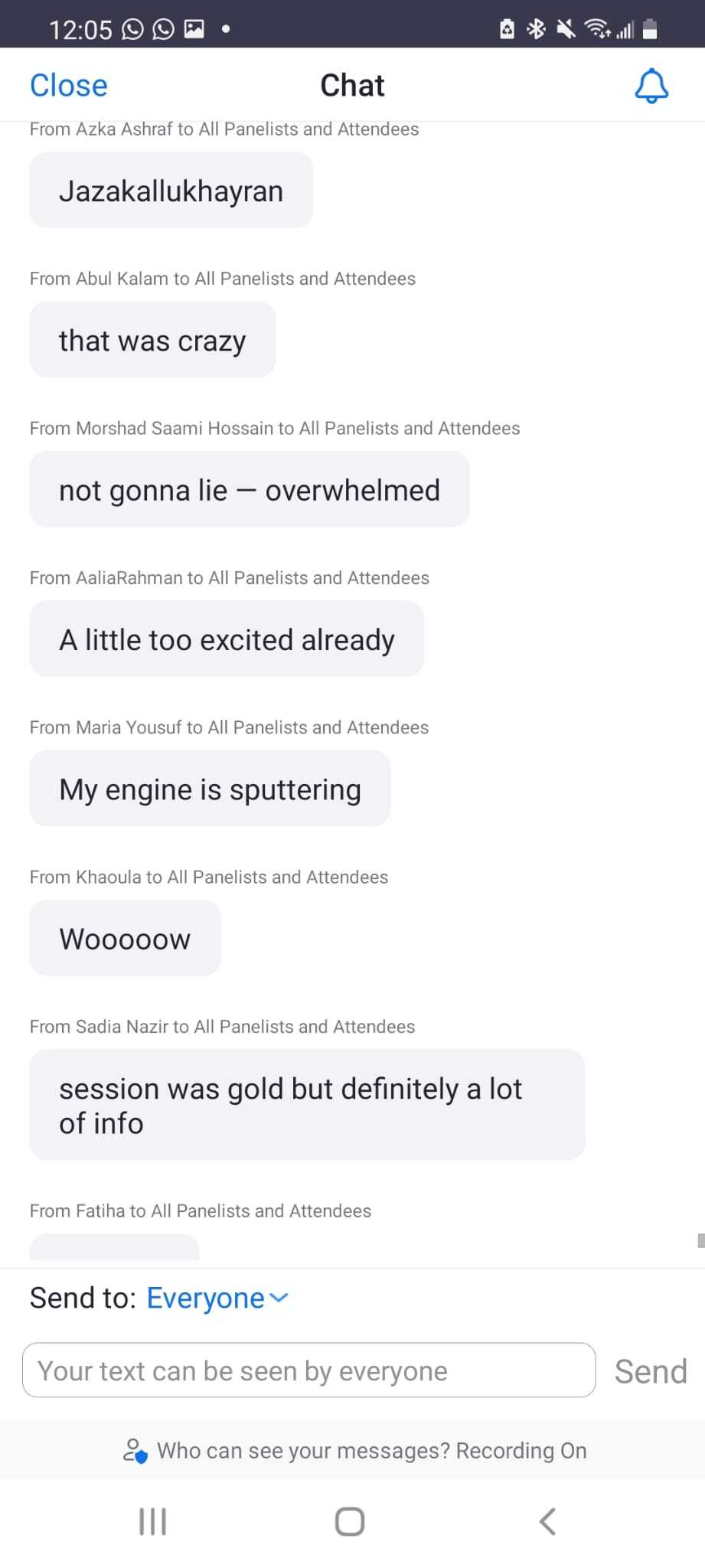Viewport: 705px width, 1568px height.
Task: Send the chat message
Action: coord(651,1370)
